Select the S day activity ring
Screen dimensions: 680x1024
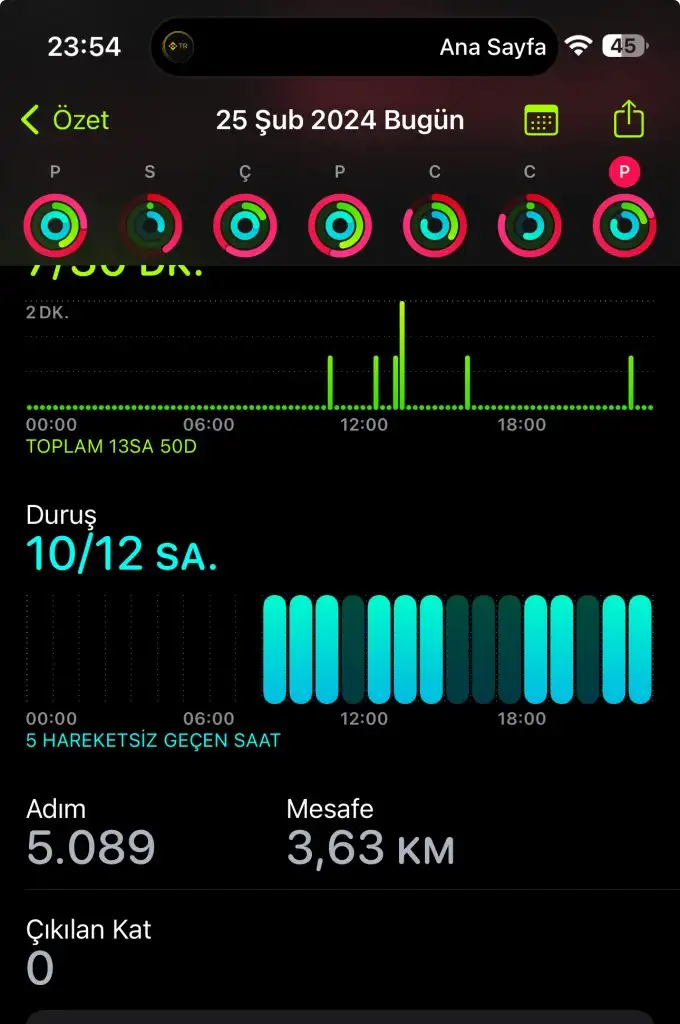click(x=150, y=225)
